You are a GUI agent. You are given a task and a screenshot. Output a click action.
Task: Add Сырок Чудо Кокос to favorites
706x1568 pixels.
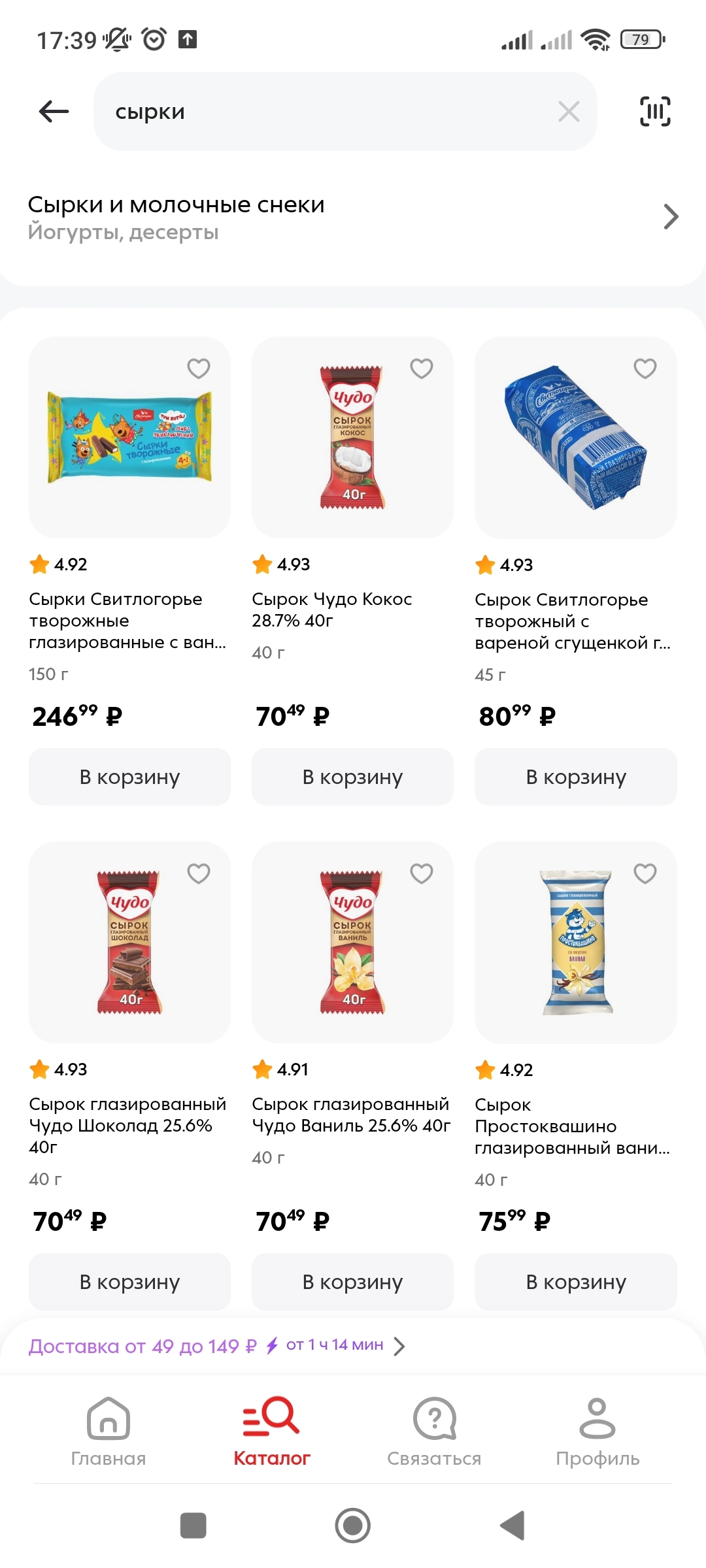pyautogui.click(x=422, y=368)
